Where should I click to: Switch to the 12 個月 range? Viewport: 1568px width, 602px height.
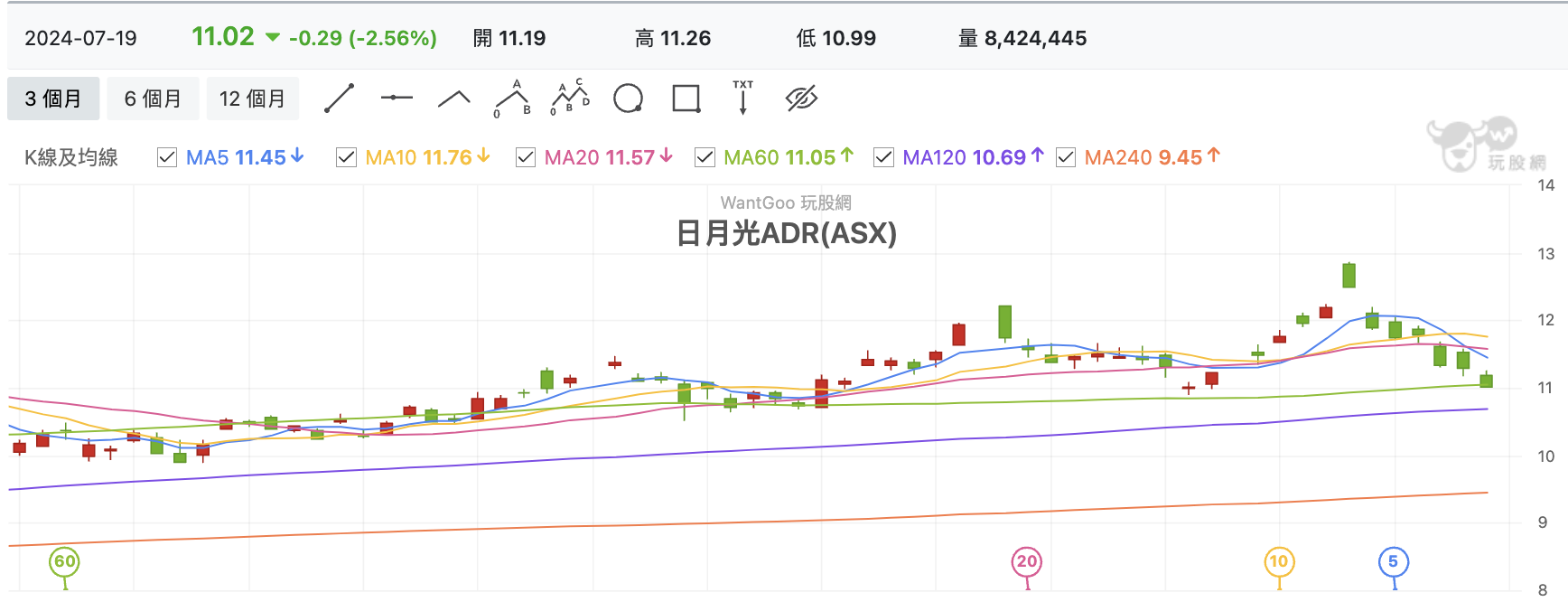pos(252,99)
